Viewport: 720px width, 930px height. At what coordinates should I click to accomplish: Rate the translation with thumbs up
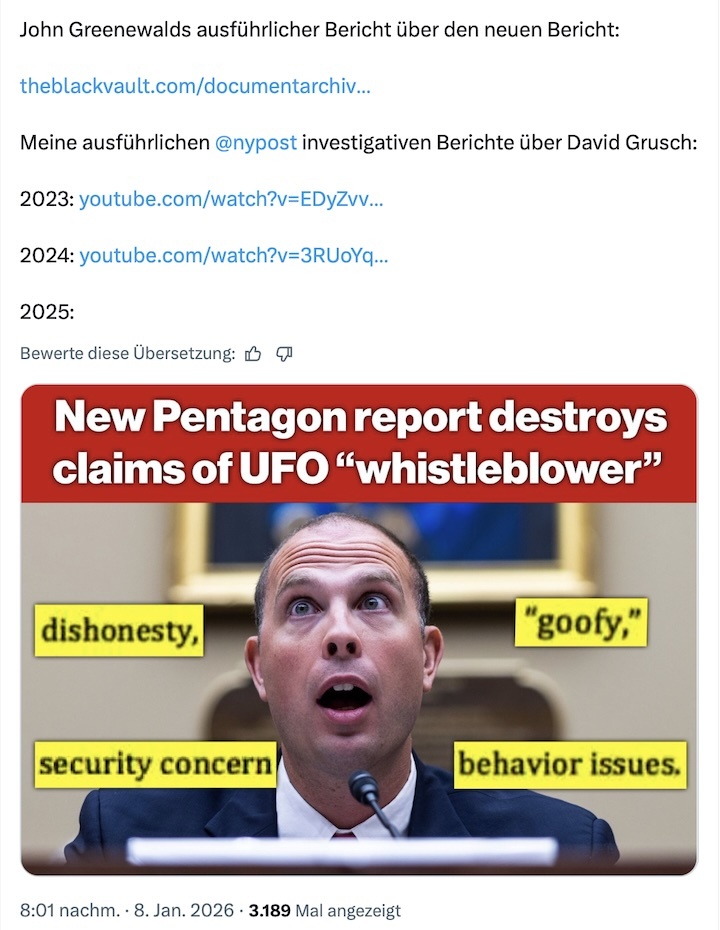tap(253, 353)
